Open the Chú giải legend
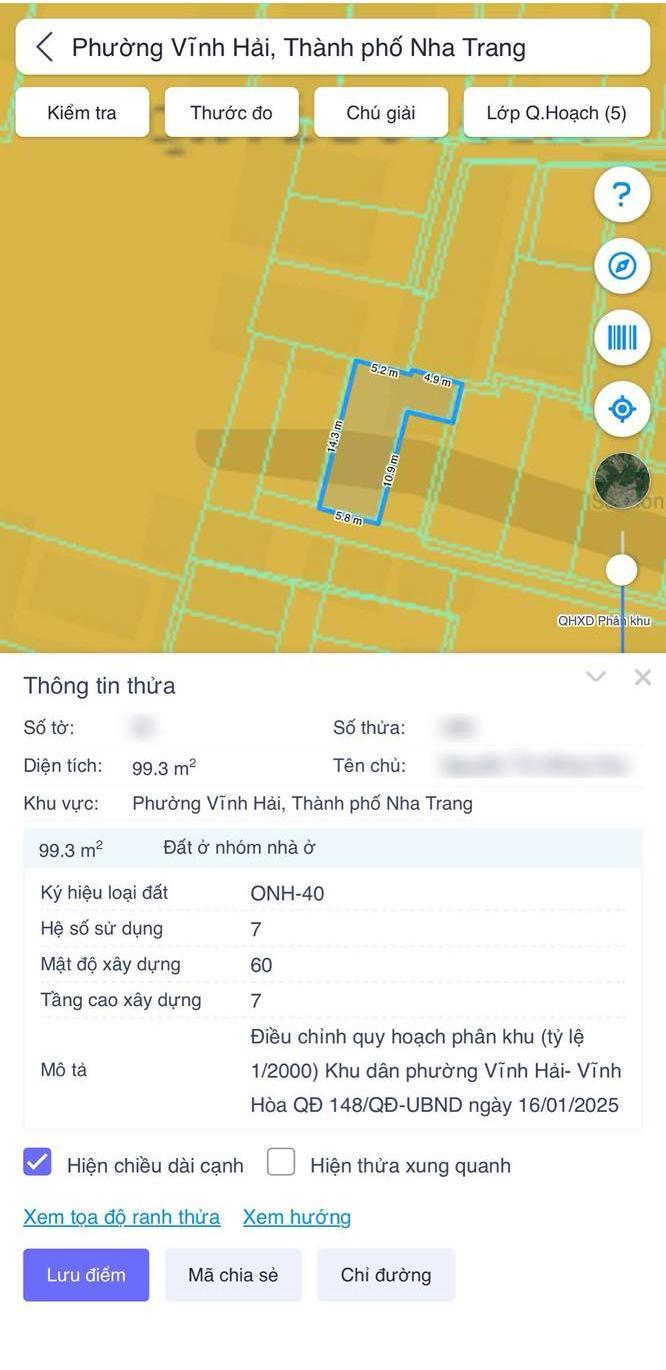This screenshot has height=1370, width=666. [x=381, y=113]
